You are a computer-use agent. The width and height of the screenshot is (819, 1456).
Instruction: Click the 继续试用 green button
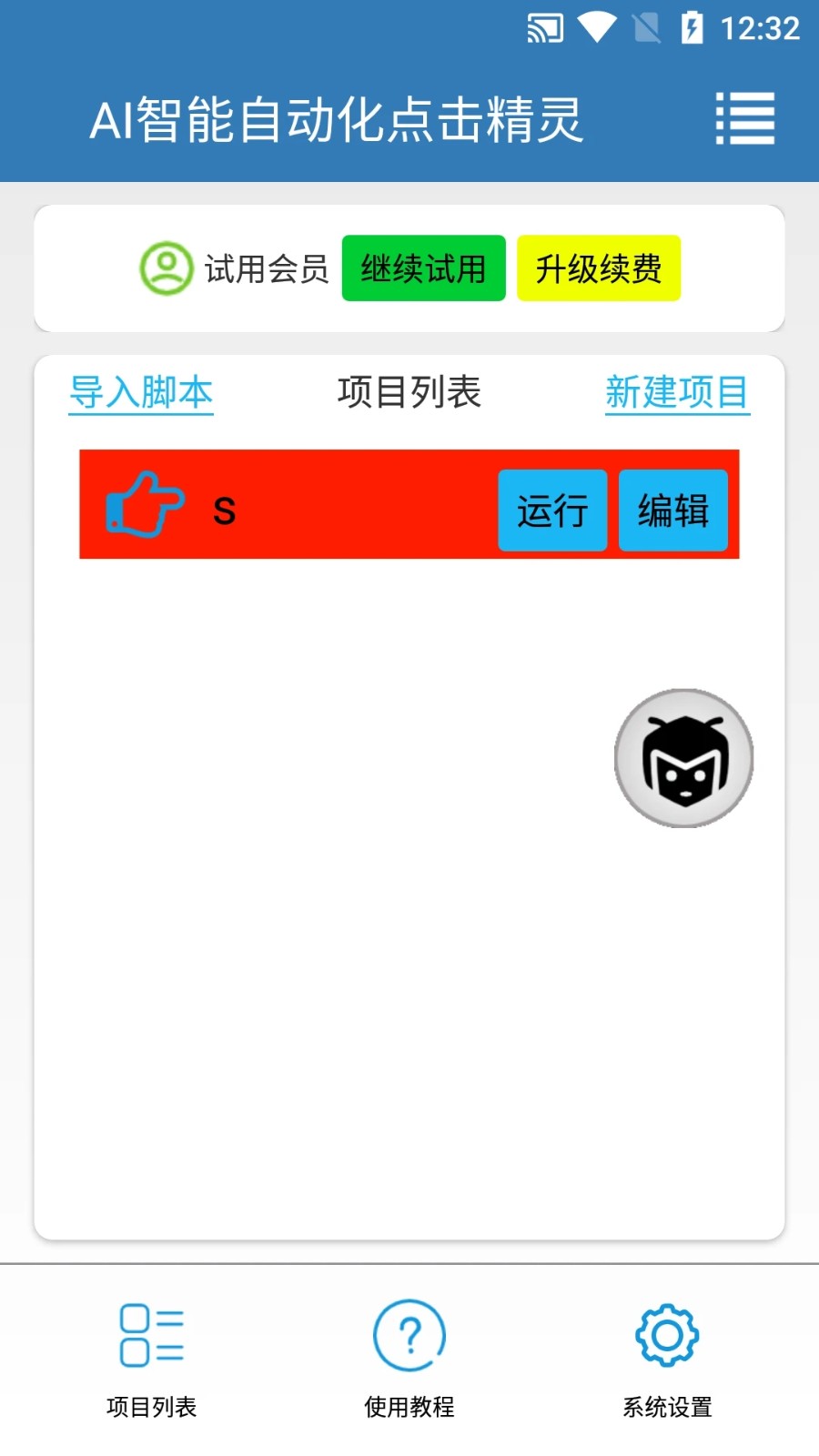click(x=423, y=268)
